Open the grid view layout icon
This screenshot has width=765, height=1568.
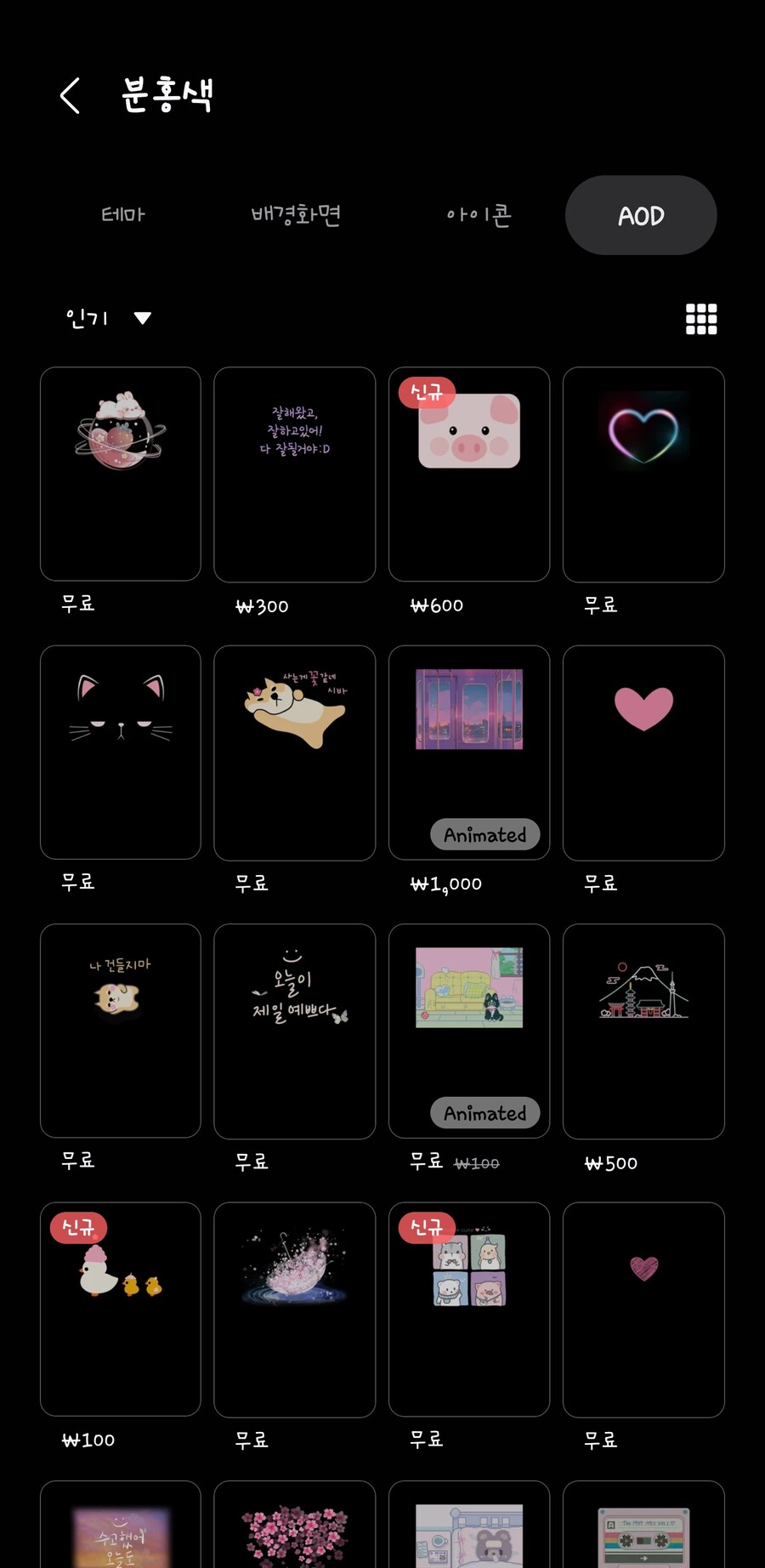[x=700, y=318]
